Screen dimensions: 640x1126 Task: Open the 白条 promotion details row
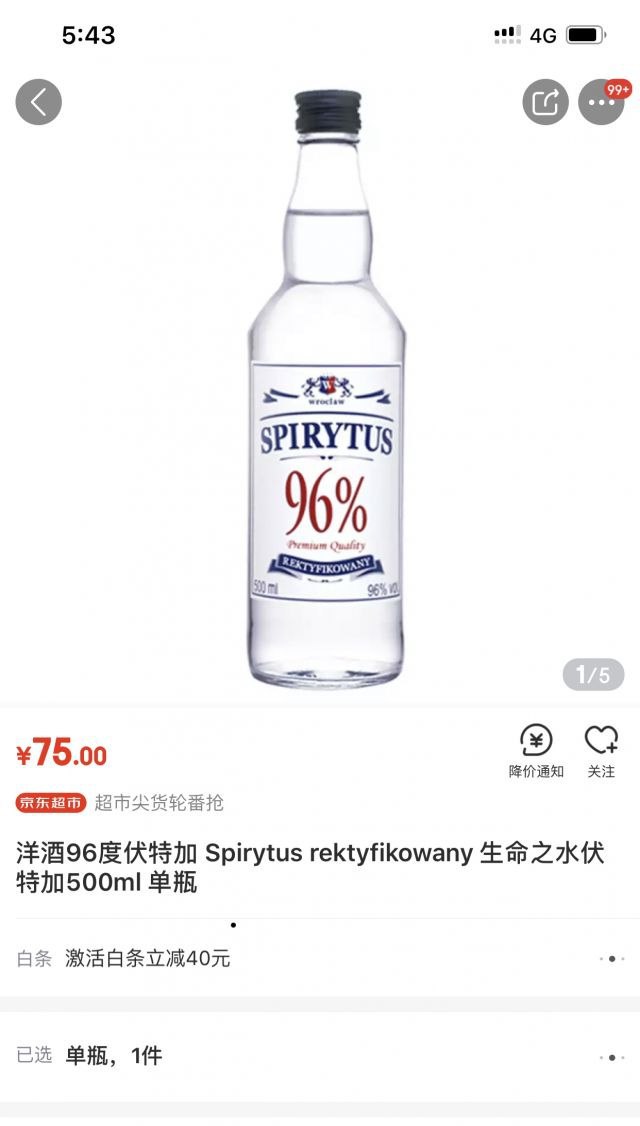pyautogui.click(x=320, y=958)
